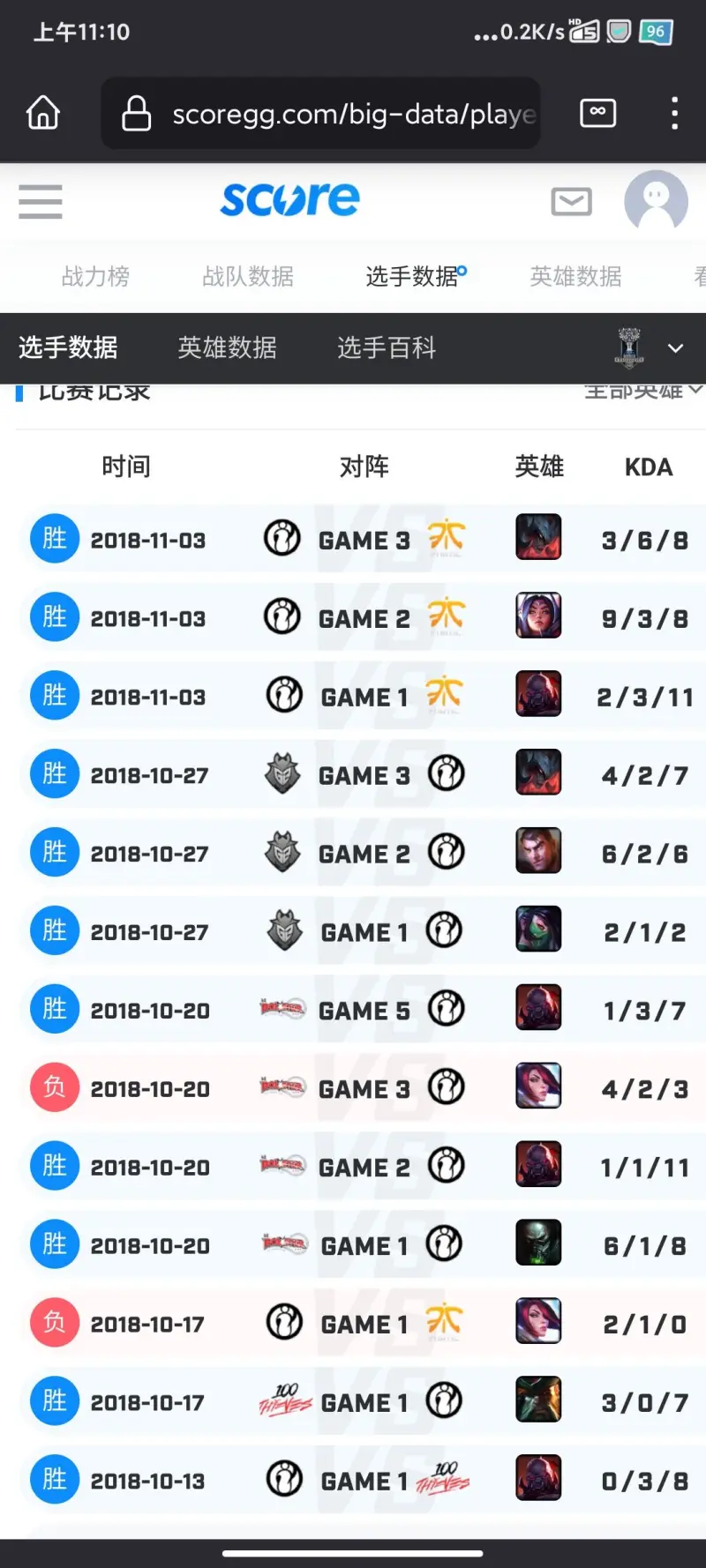The width and height of the screenshot is (706, 1568).
Task: Open the 选手百科 sub-tab
Action: tap(387, 347)
